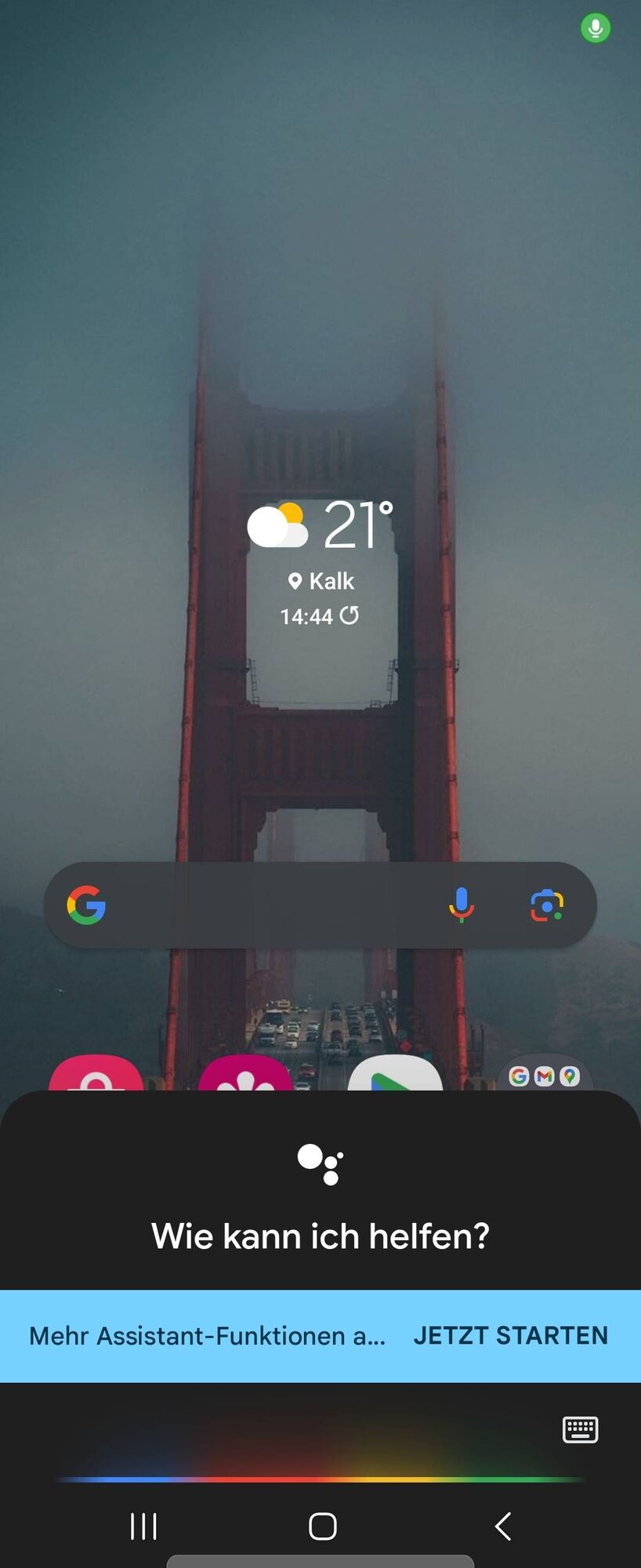The height and width of the screenshot is (1568, 641).
Task: Tap the Google Assistant logo
Action: [320, 1164]
